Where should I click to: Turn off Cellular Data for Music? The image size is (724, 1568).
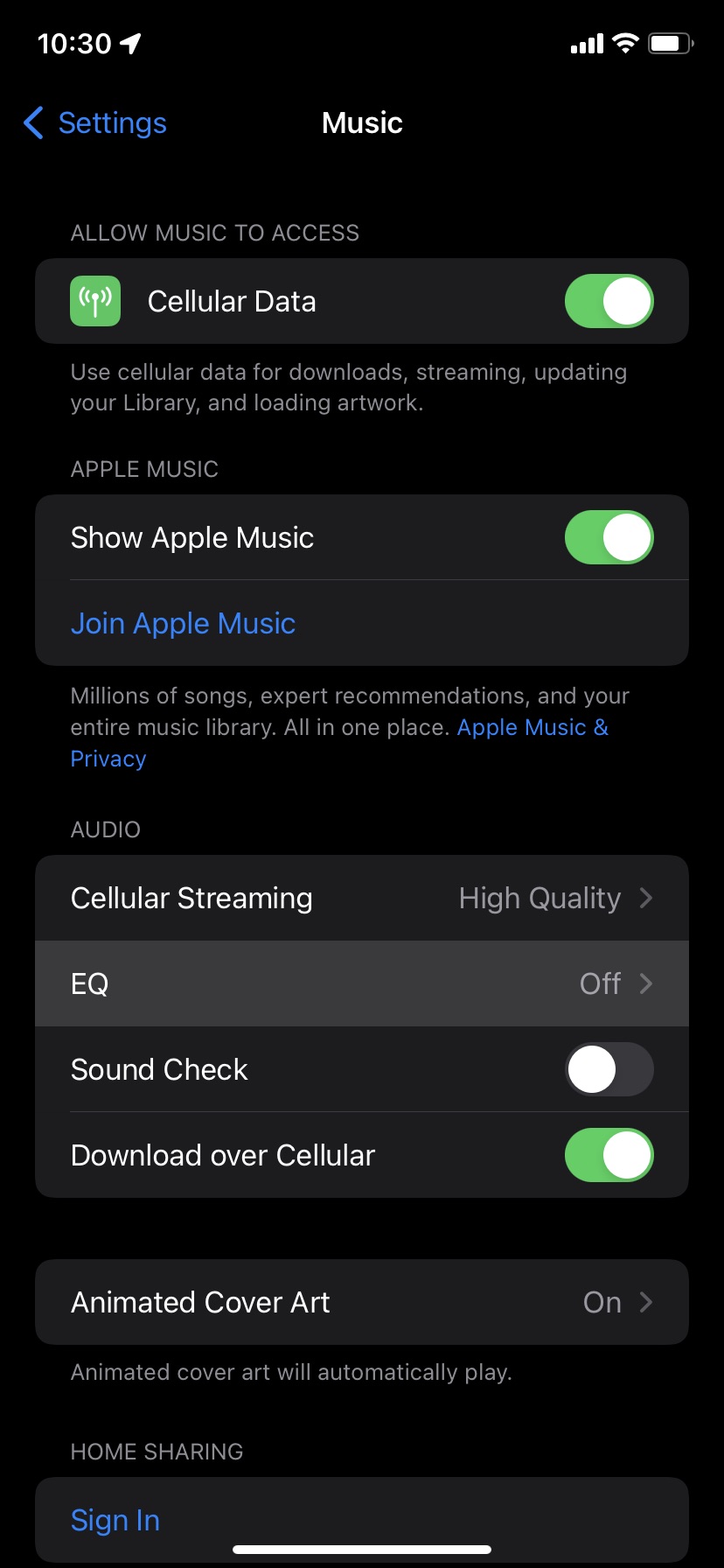[609, 301]
